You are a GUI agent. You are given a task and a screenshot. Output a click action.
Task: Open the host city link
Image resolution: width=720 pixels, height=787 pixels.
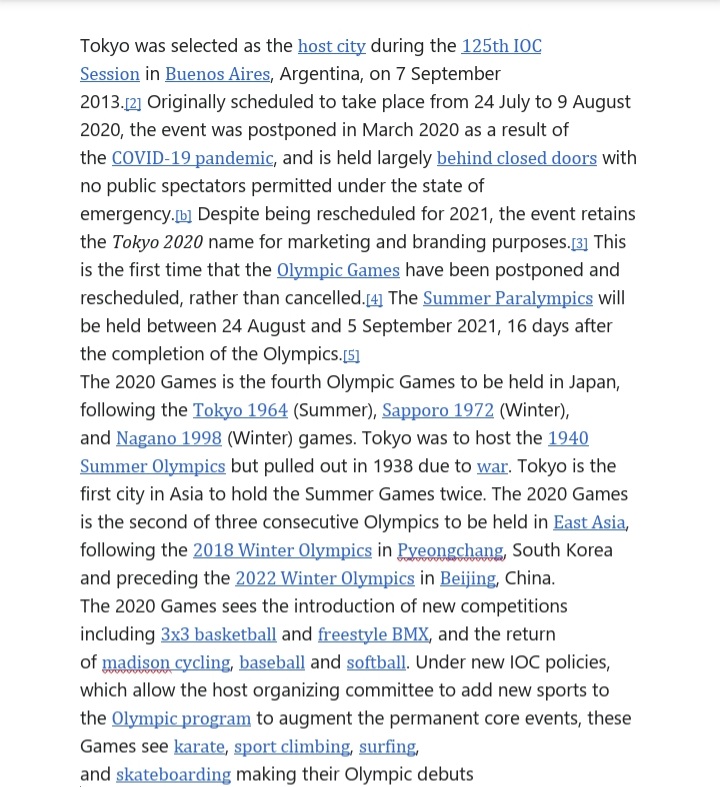332,46
